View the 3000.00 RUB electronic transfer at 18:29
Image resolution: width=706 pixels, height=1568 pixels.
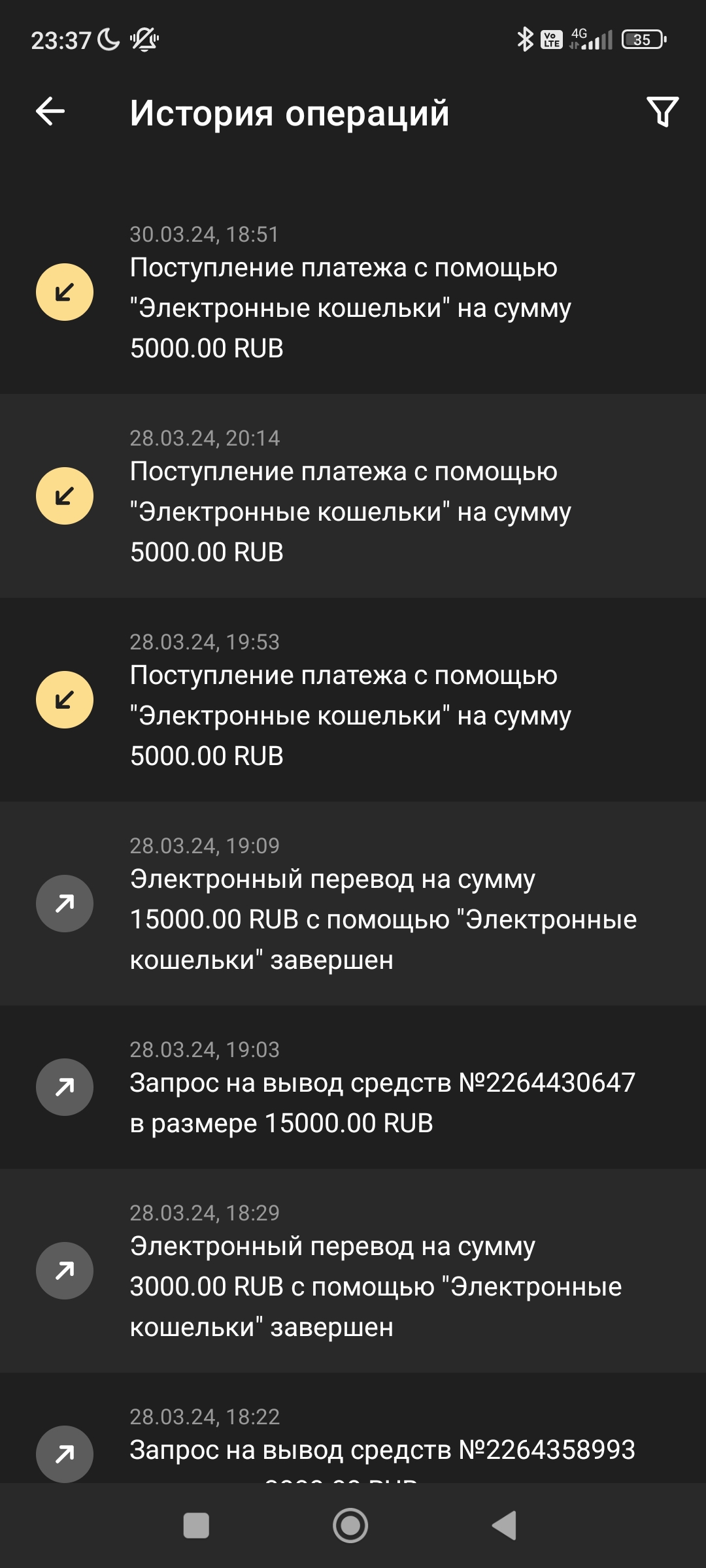pyautogui.click(x=353, y=1271)
